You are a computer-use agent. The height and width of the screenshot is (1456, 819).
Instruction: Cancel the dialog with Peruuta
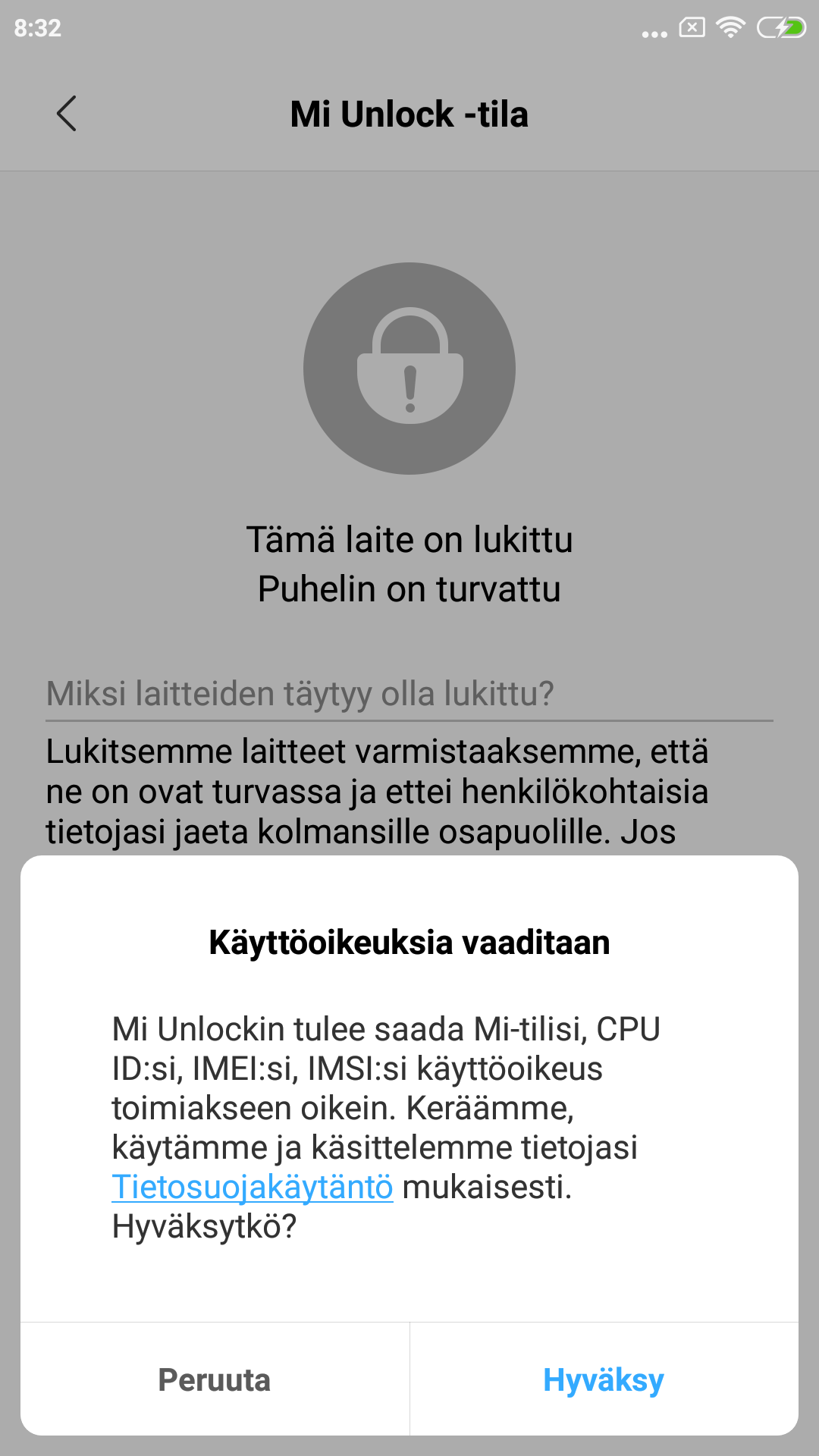point(215,1379)
